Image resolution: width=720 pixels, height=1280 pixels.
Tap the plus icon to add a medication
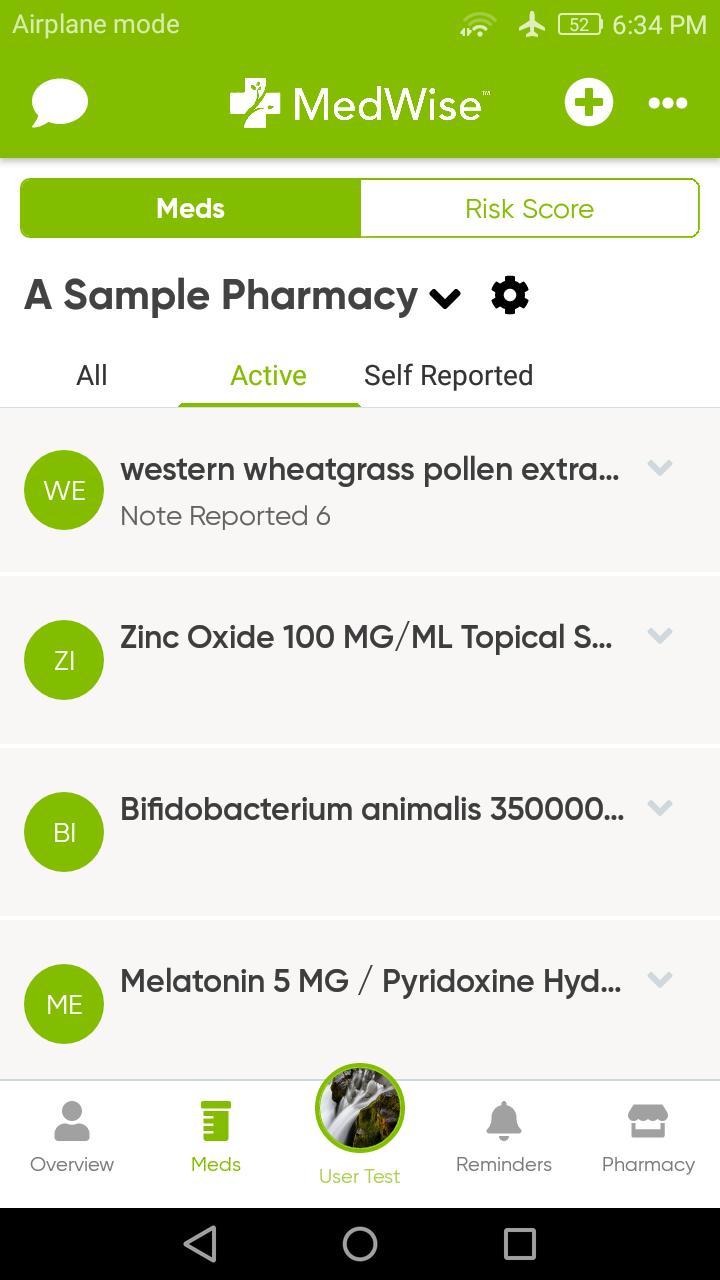click(x=588, y=102)
